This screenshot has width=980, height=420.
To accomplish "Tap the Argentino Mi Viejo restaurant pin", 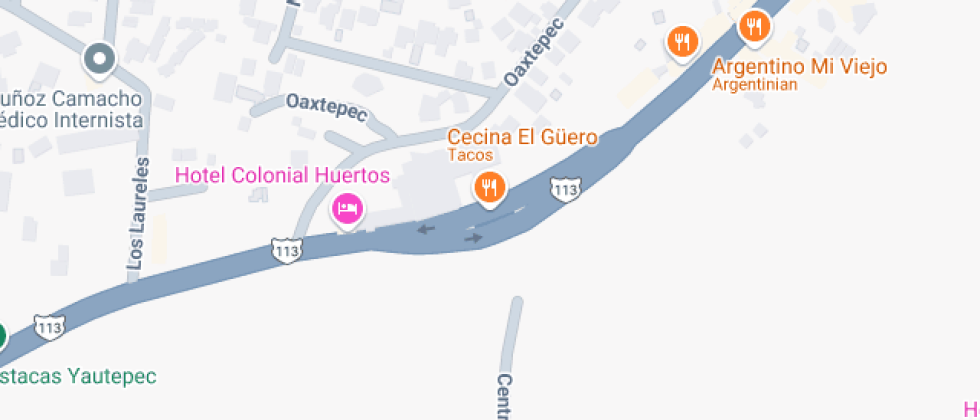I will 754,26.
